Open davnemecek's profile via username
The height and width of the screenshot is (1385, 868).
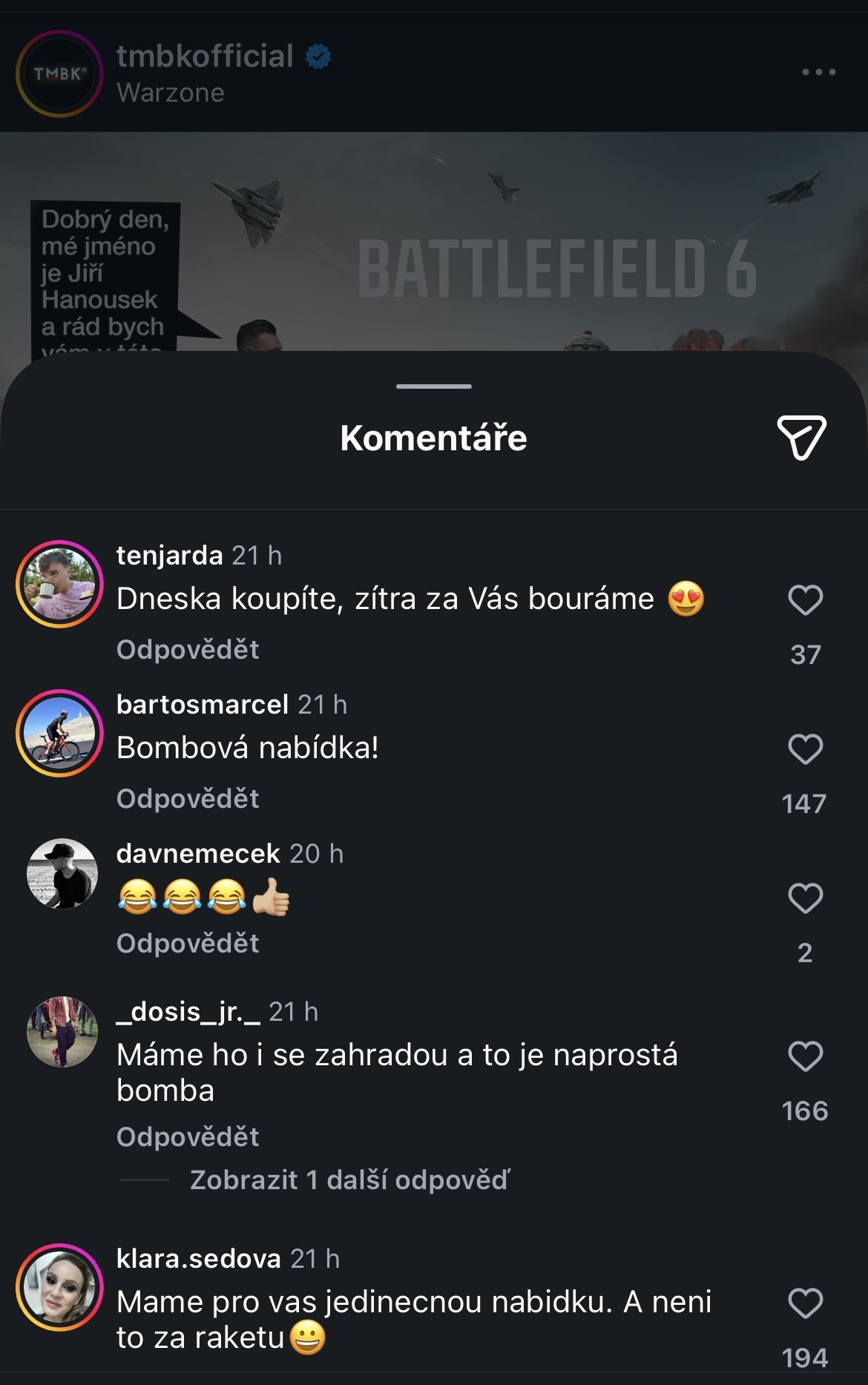point(198,854)
